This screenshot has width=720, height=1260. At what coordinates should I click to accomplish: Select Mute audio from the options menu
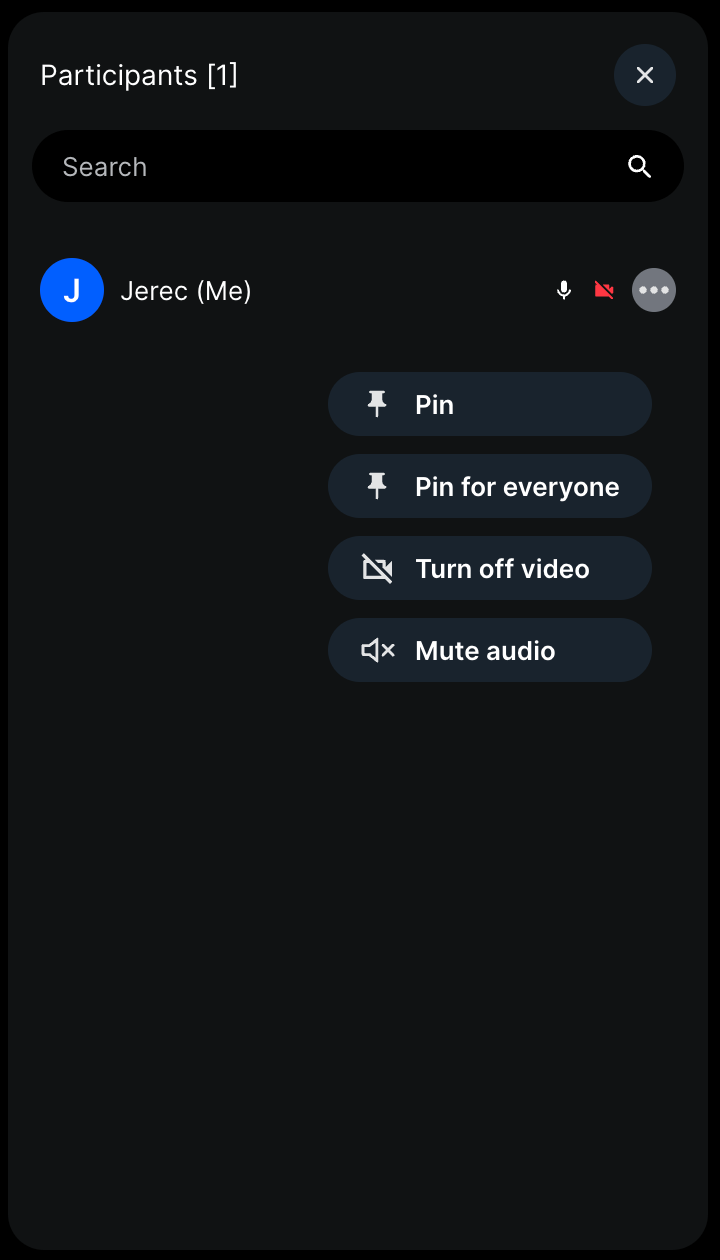click(490, 650)
